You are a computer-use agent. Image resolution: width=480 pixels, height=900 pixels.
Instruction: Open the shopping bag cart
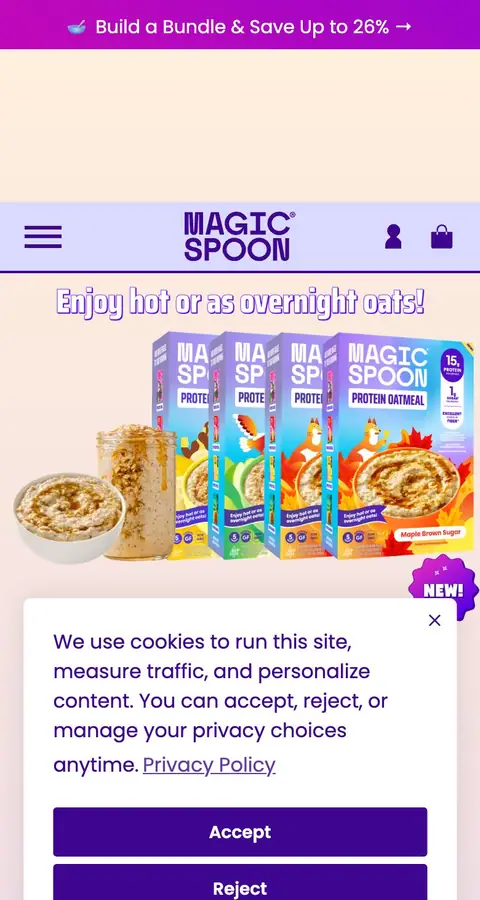(442, 236)
